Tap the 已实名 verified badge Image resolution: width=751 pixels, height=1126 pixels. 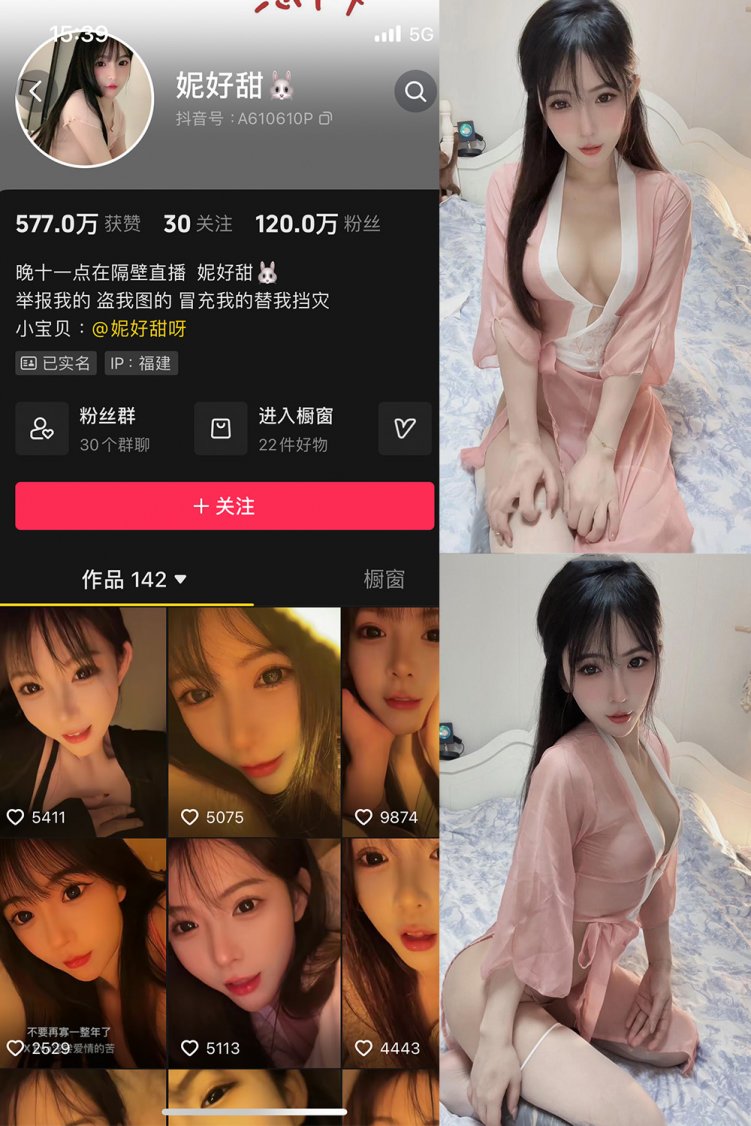[x=55, y=363]
